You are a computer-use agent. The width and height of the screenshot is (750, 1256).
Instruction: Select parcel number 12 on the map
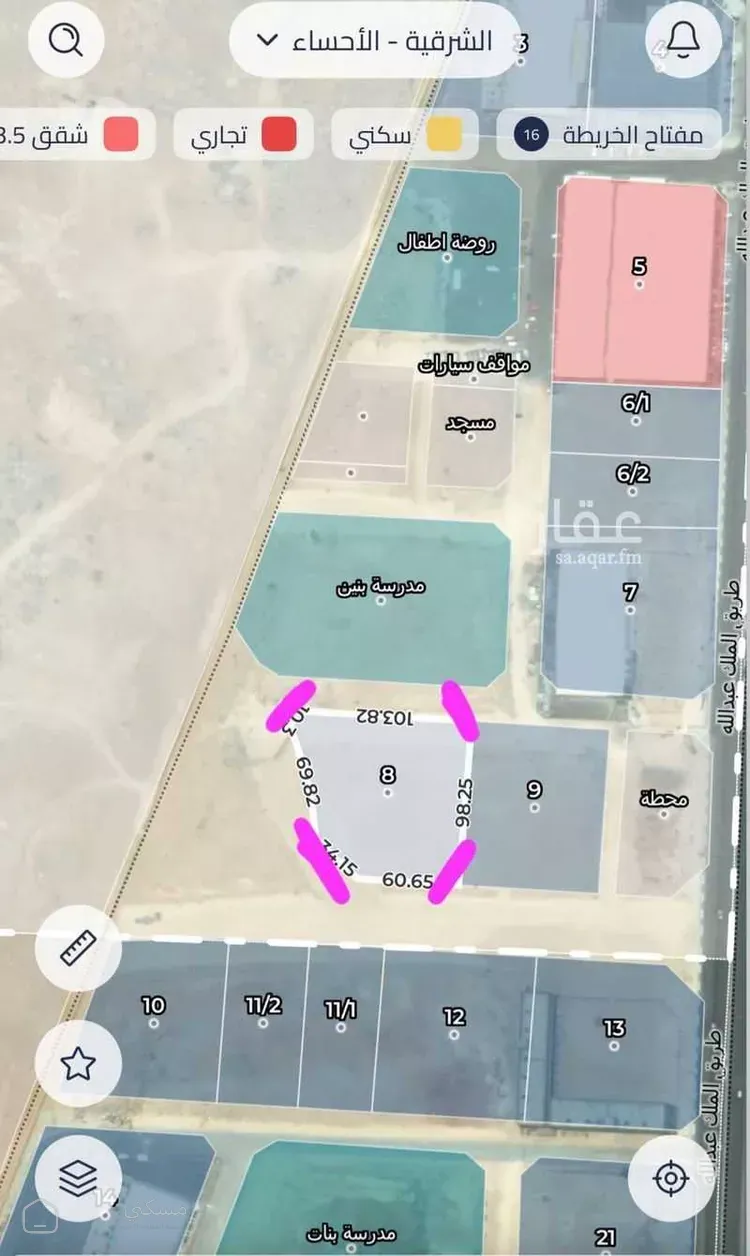[x=454, y=1026]
